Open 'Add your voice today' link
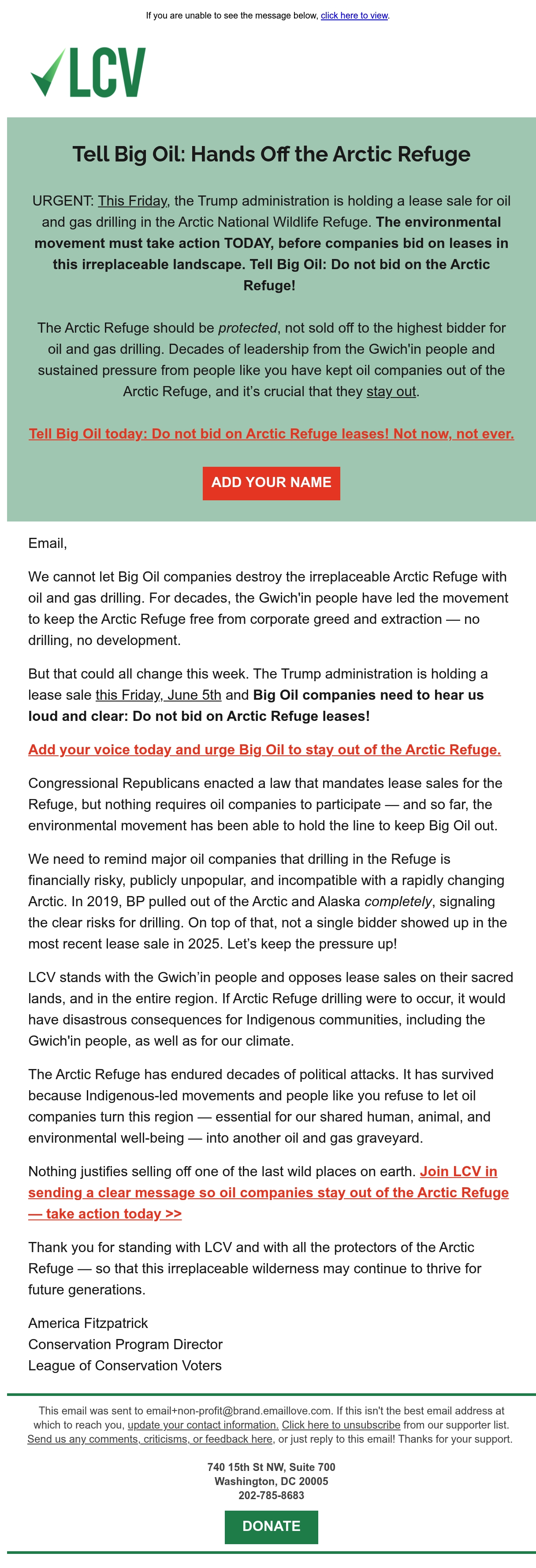 tap(264, 749)
